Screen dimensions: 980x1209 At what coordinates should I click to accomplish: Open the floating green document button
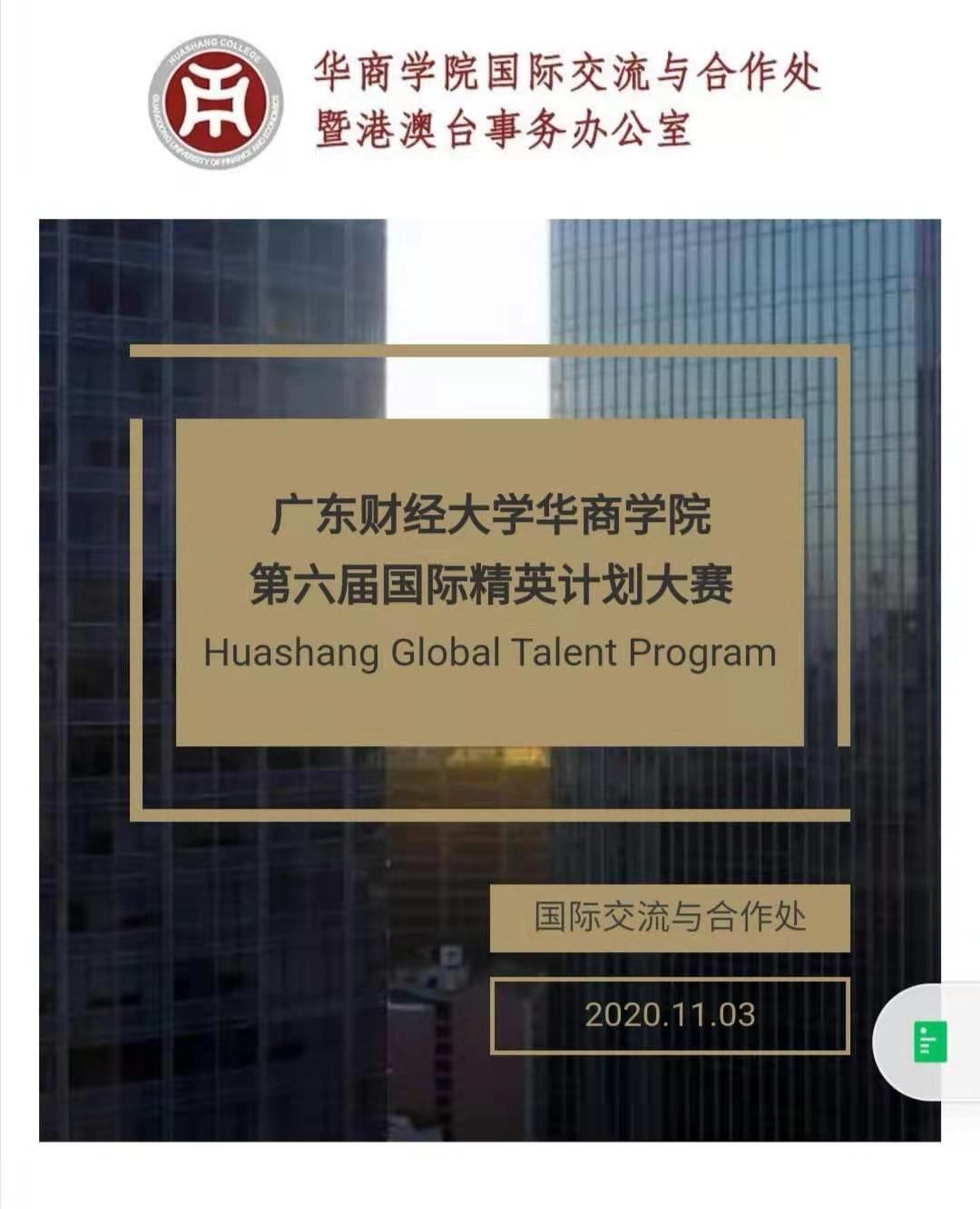pyautogui.click(x=930, y=1042)
